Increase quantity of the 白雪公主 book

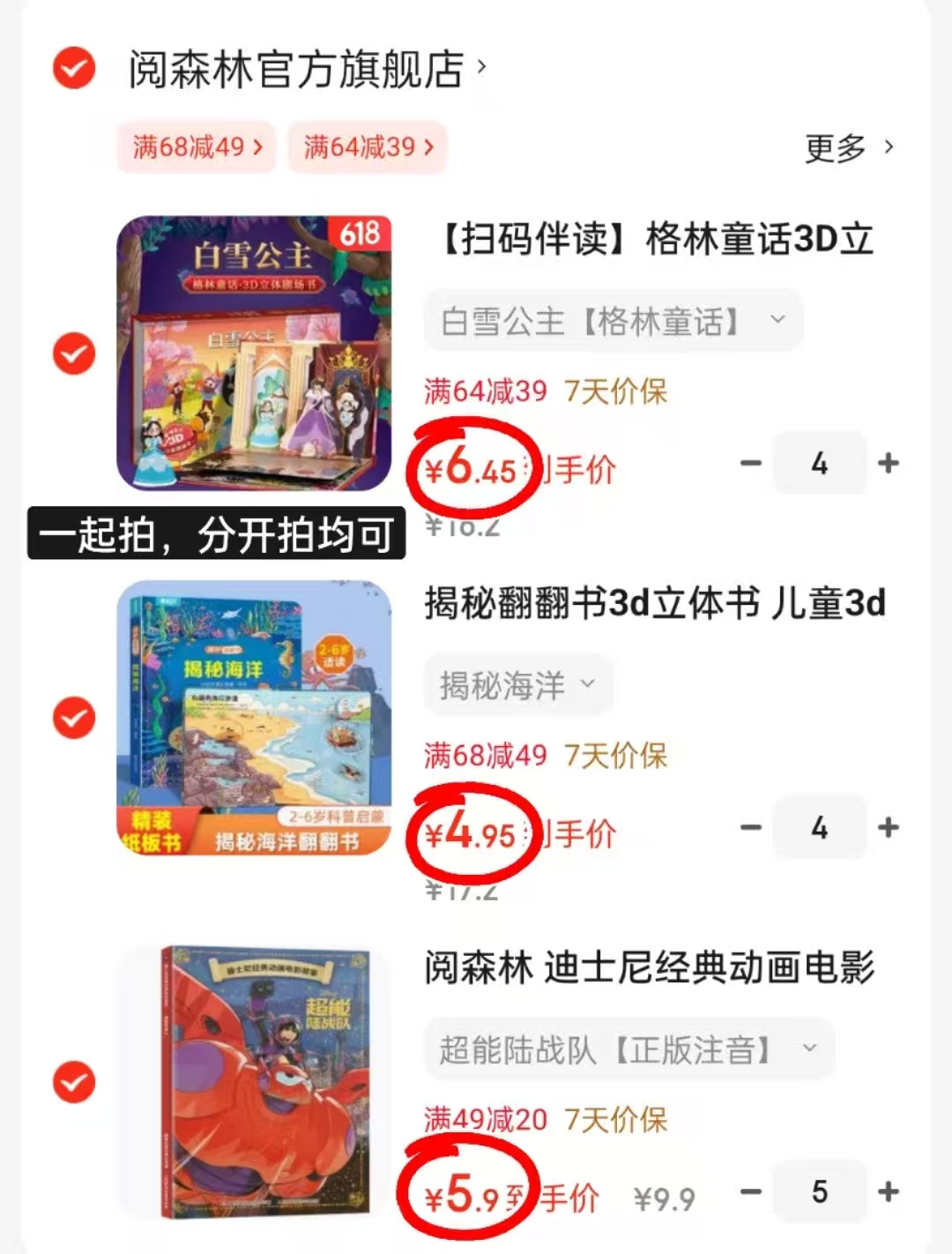click(889, 463)
